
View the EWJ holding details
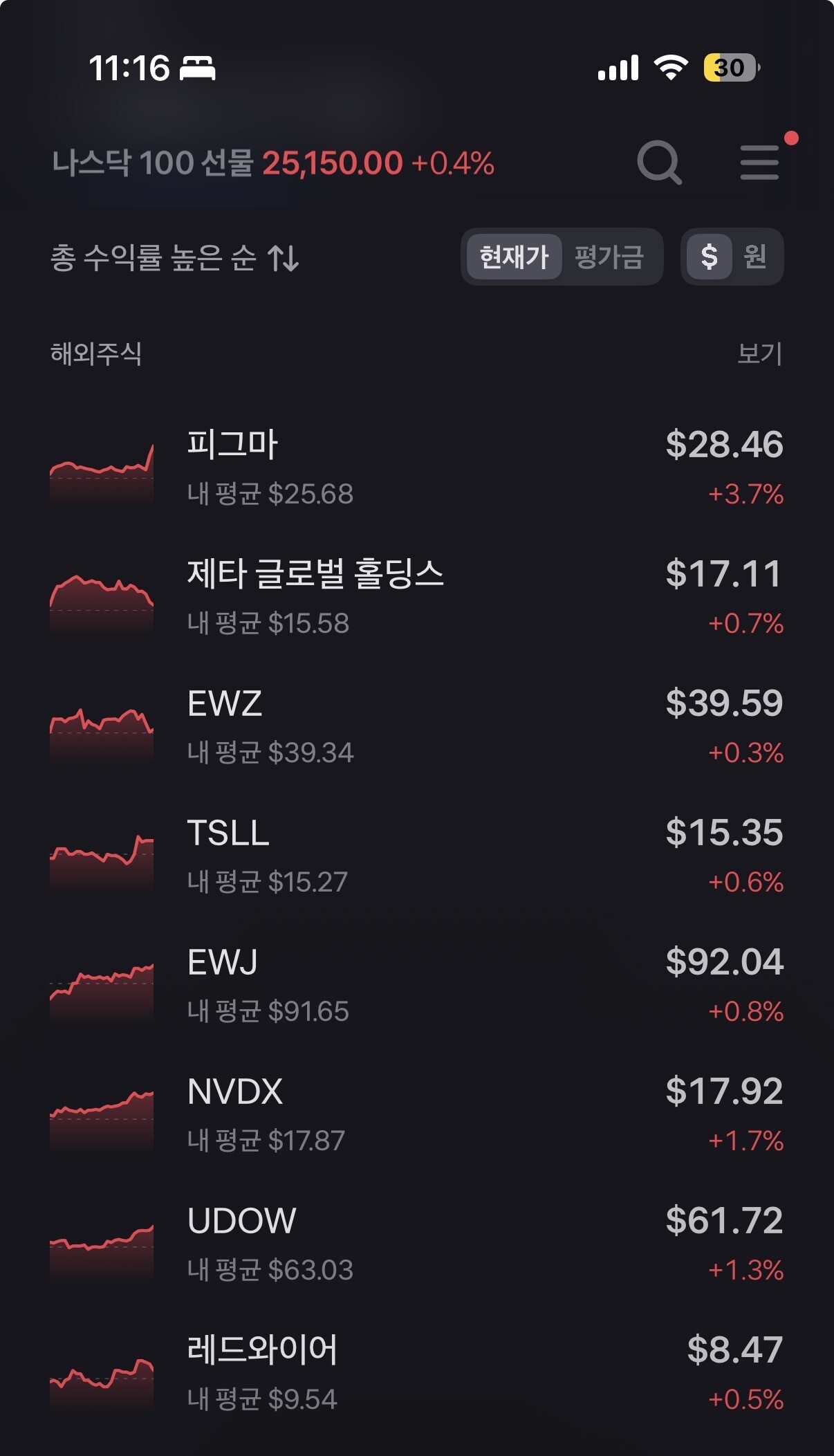pos(416,985)
